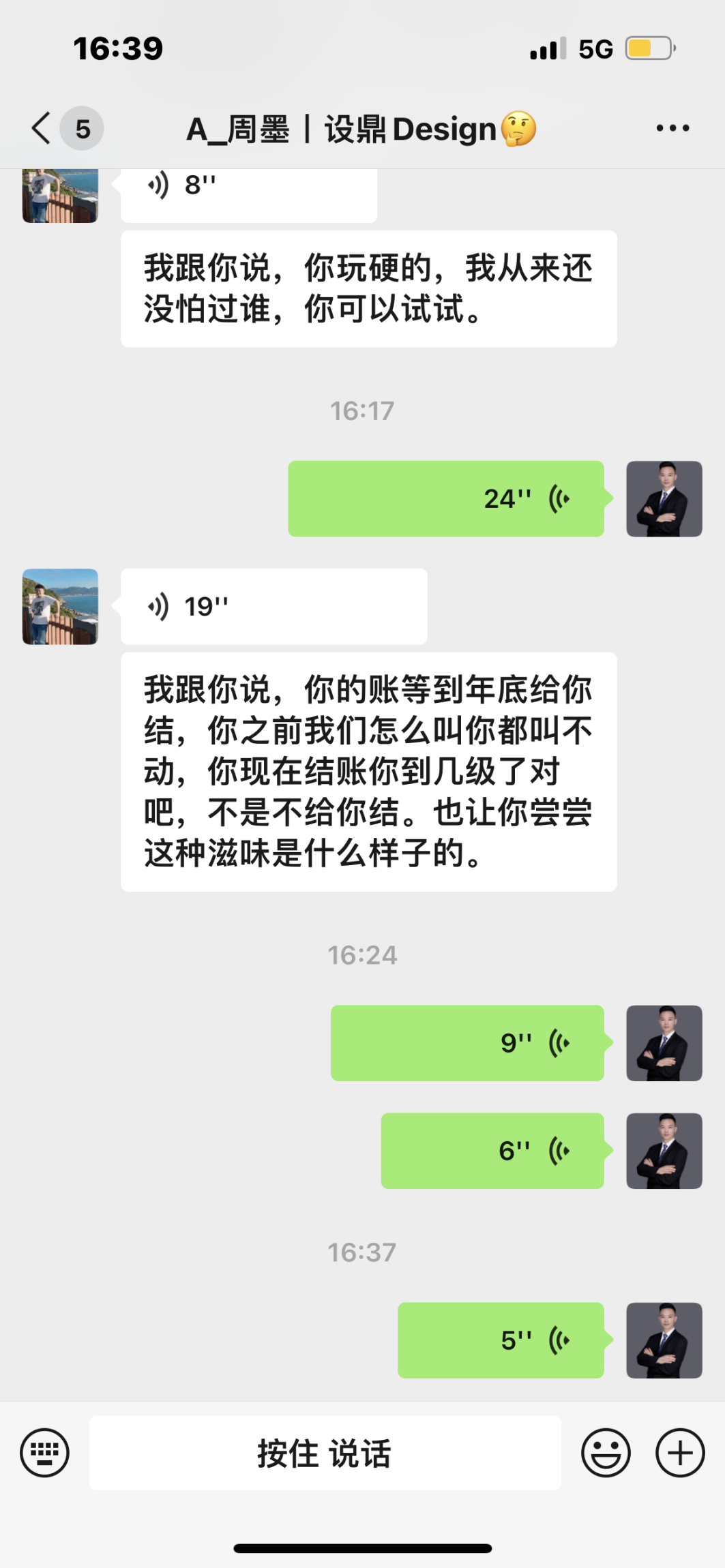Tap the 按住 说话 hold-to-talk button
This screenshot has width=725, height=1568.
coord(325,1453)
